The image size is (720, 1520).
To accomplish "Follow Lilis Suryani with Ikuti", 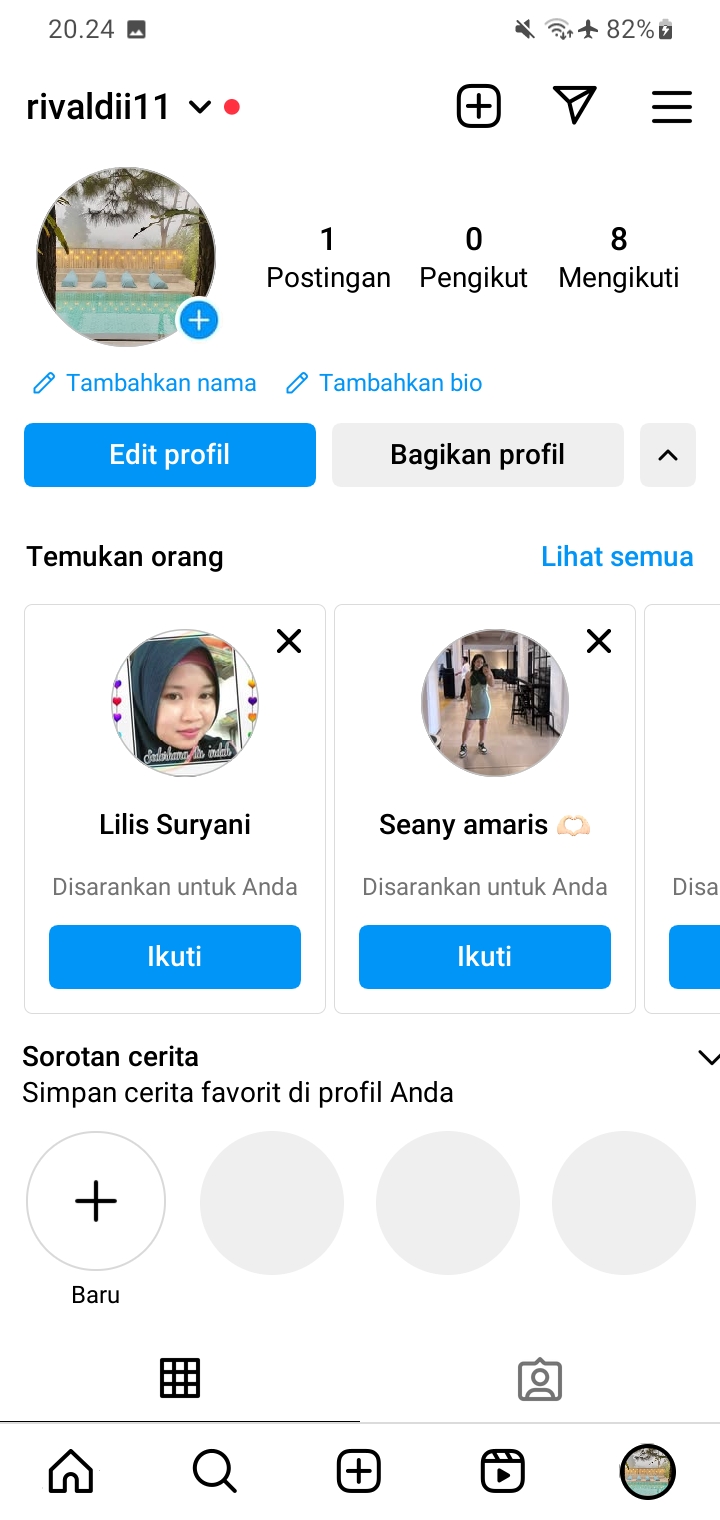I will [175, 957].
